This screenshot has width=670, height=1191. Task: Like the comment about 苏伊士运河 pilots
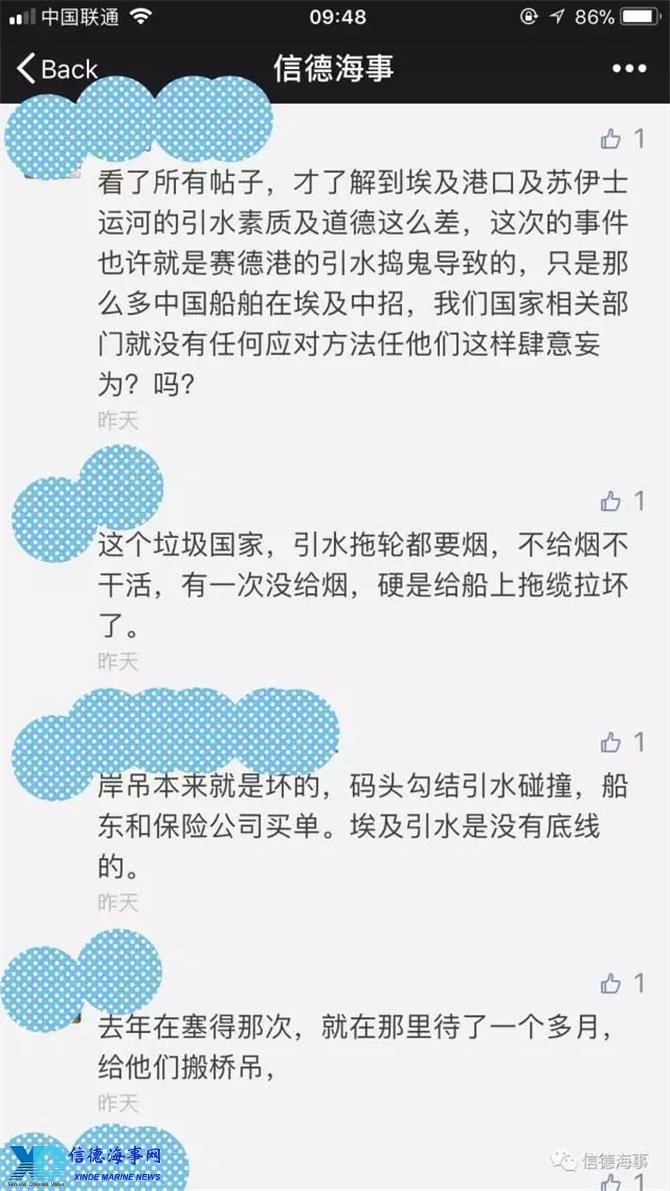pos(611,139)
